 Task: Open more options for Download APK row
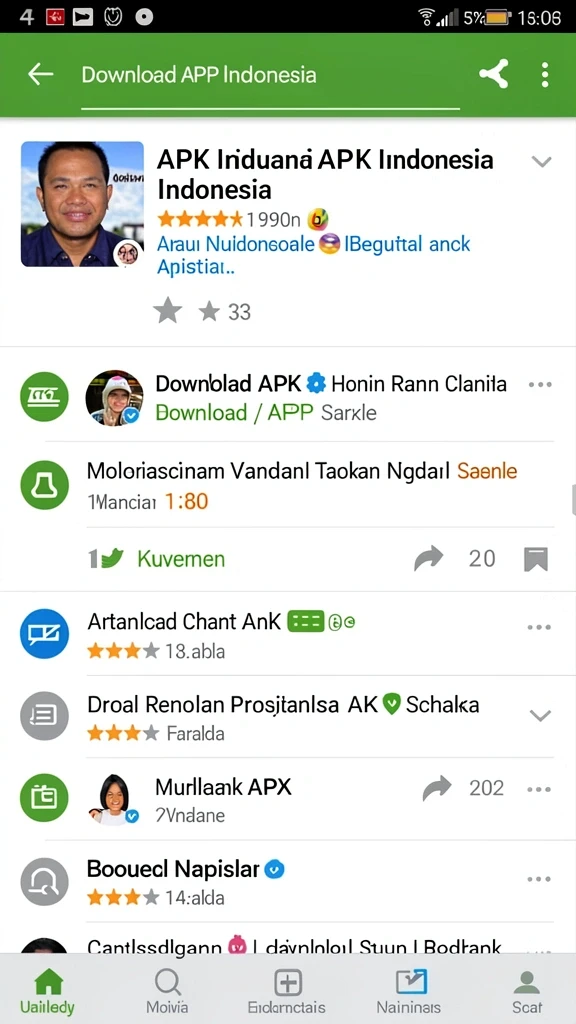(x=540, y=384)
